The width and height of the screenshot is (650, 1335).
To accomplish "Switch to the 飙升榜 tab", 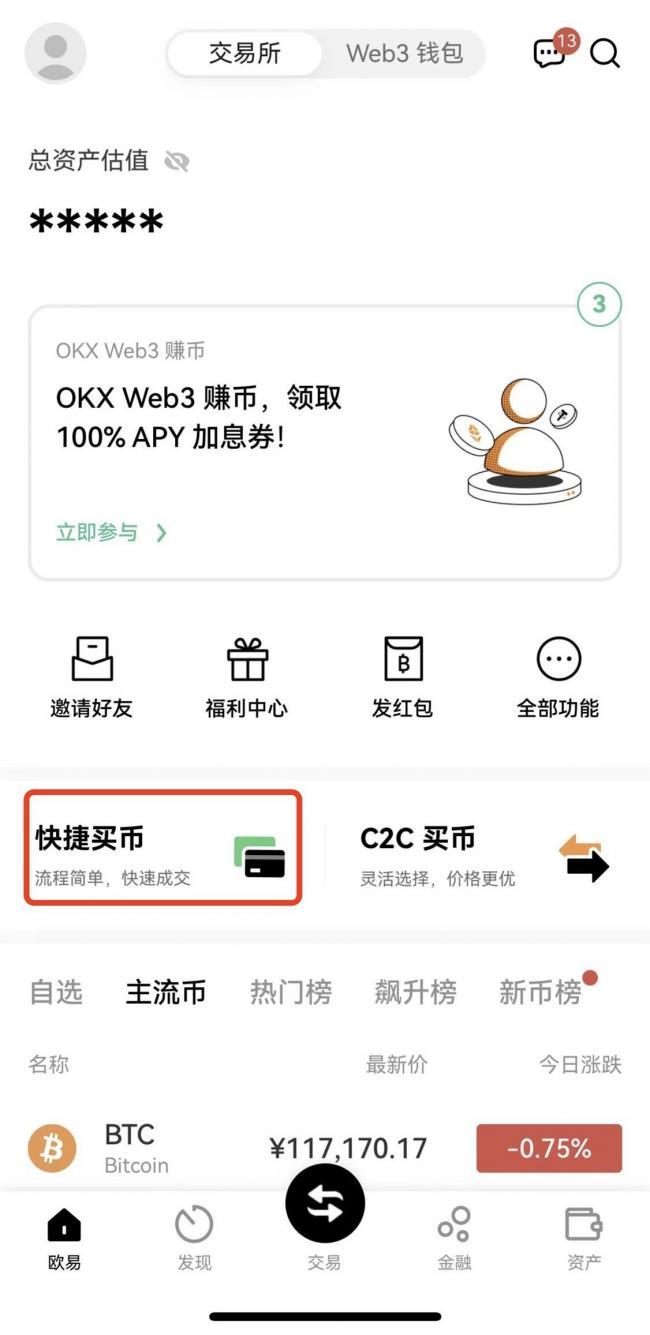I will [415, 992].
